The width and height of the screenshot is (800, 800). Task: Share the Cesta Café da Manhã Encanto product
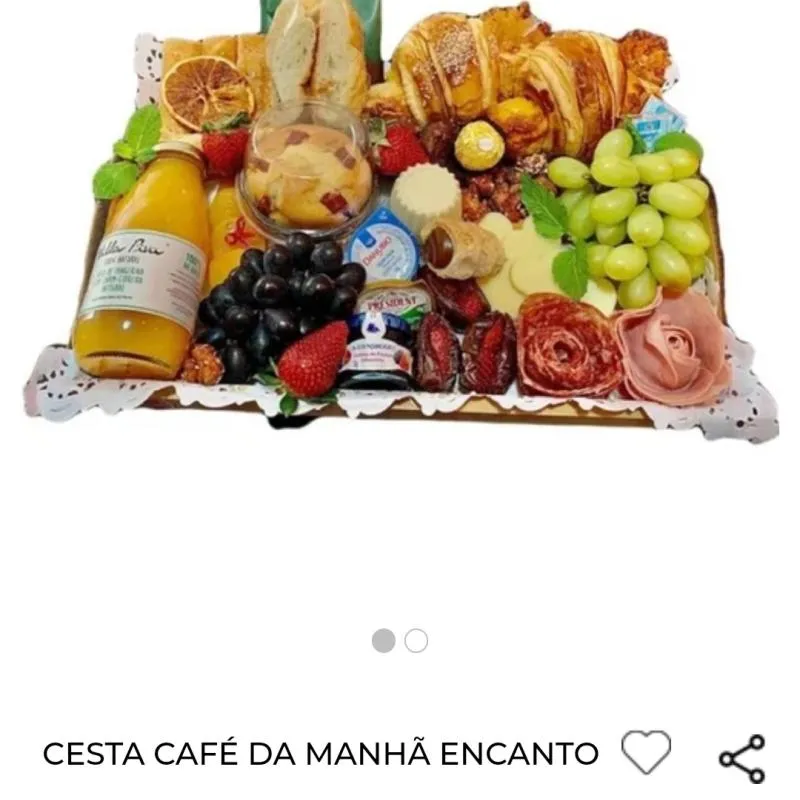coord(742,758)
